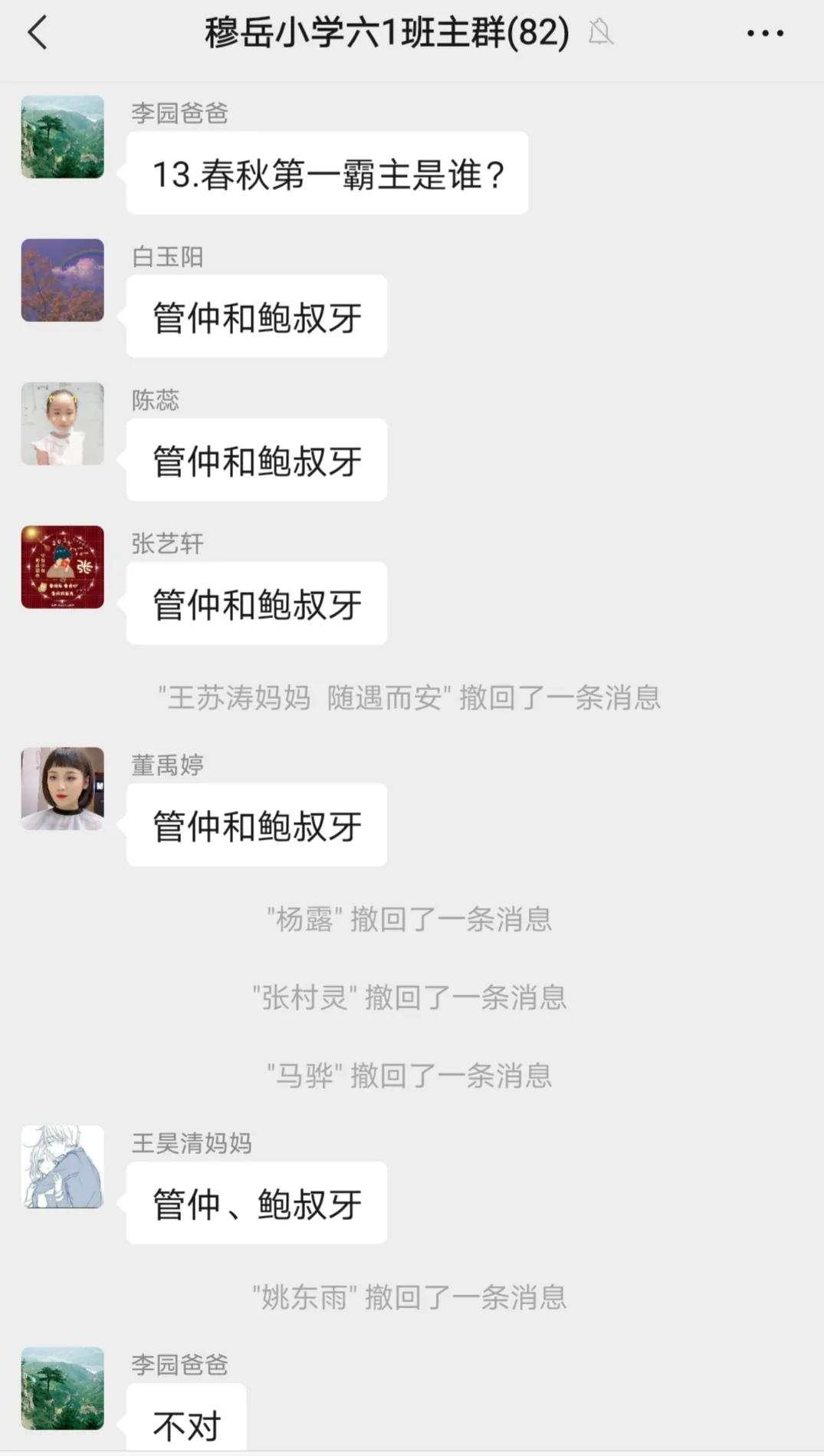Image resolution: width=824 pixels, height=1456 pixels.
Task: Open the group chat overflow menu
Action: [x=765, y=34]
